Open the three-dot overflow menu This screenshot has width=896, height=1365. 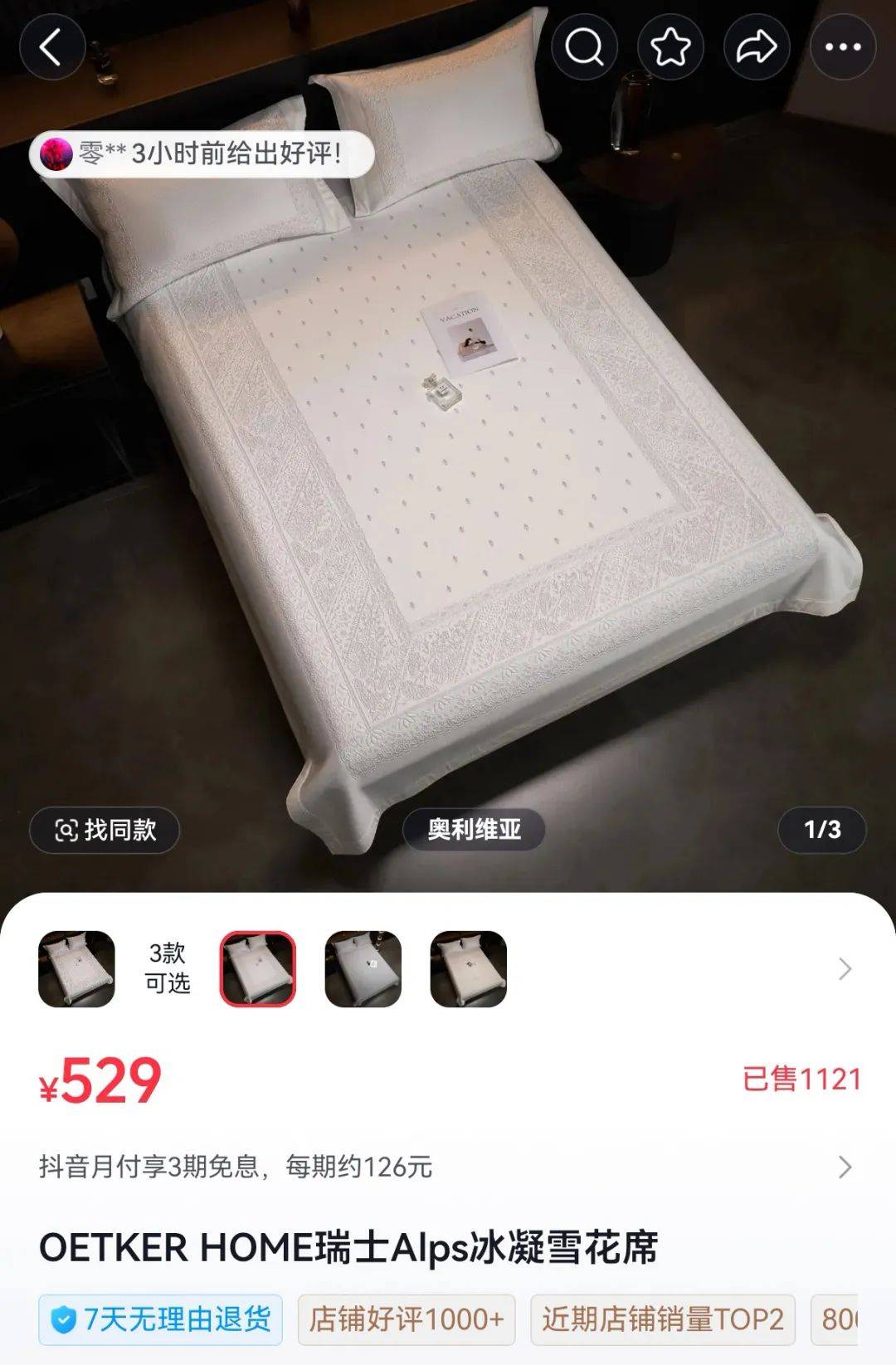(x=843, y=46)
